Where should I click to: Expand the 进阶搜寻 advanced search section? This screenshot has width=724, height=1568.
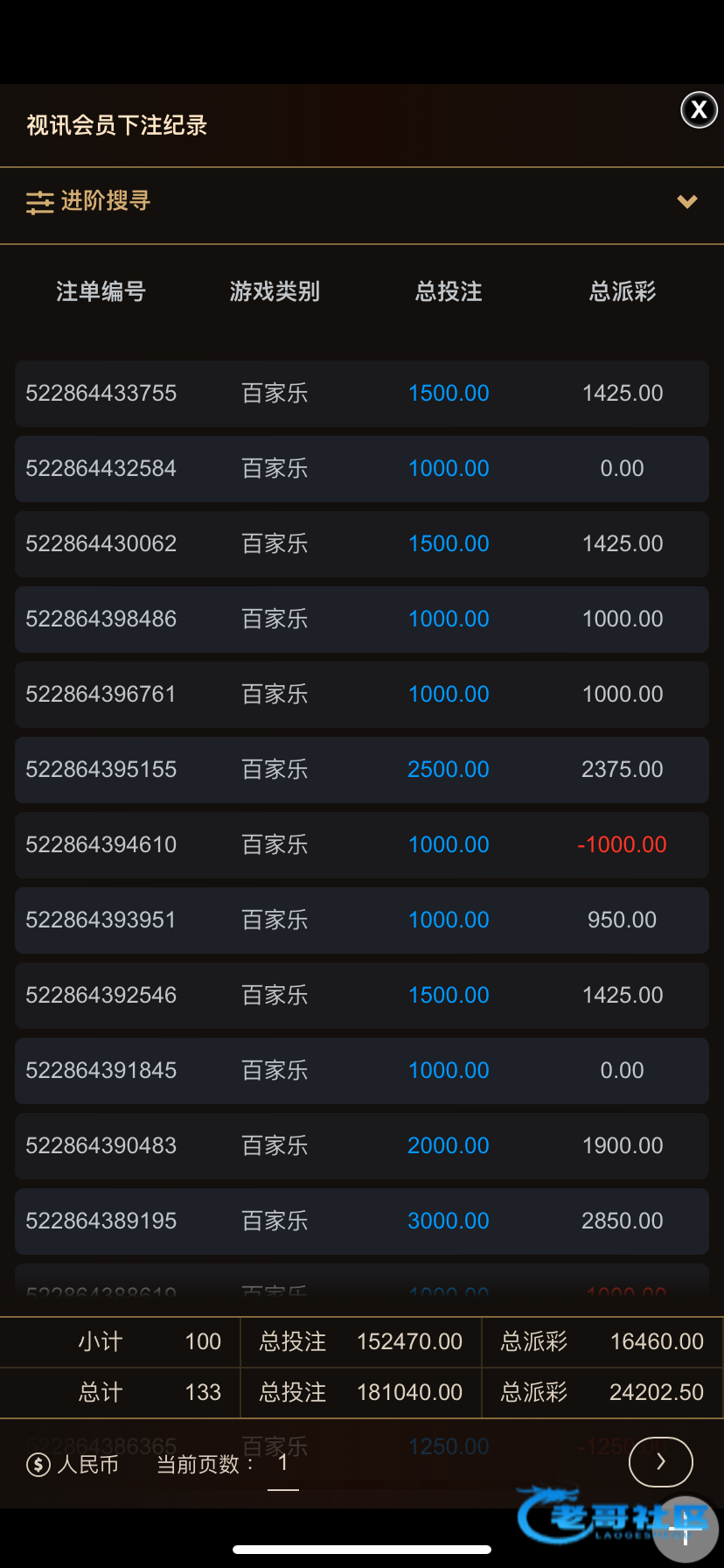tap(687, 202)
